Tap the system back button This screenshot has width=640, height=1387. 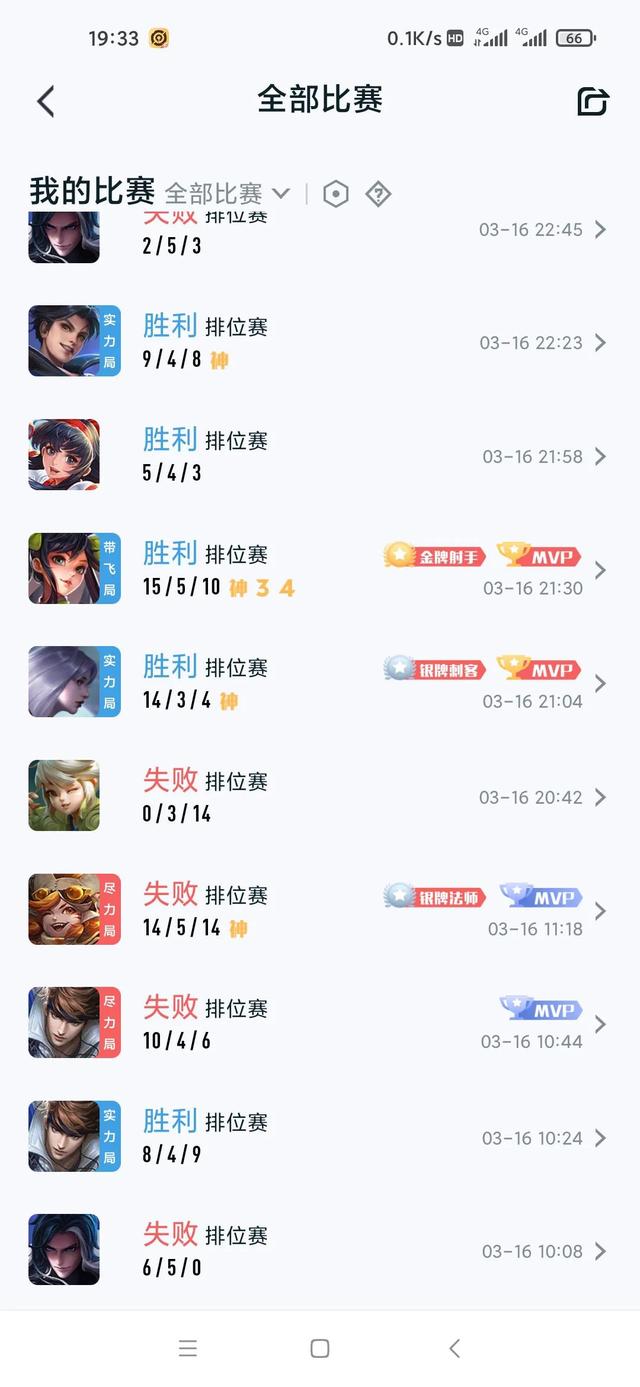tap(454, 1348)
